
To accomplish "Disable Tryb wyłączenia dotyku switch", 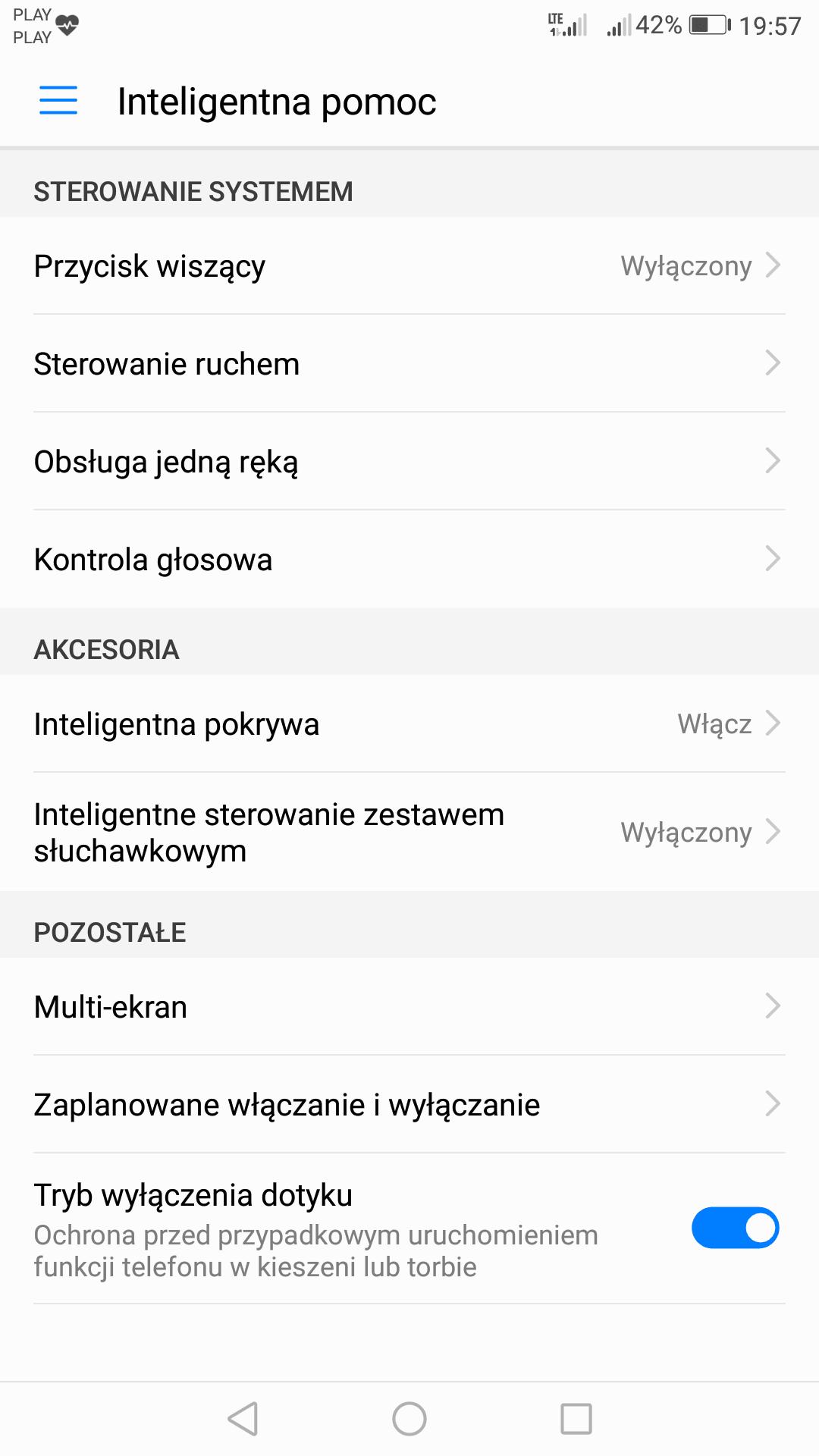I will tap(735, 1228).
